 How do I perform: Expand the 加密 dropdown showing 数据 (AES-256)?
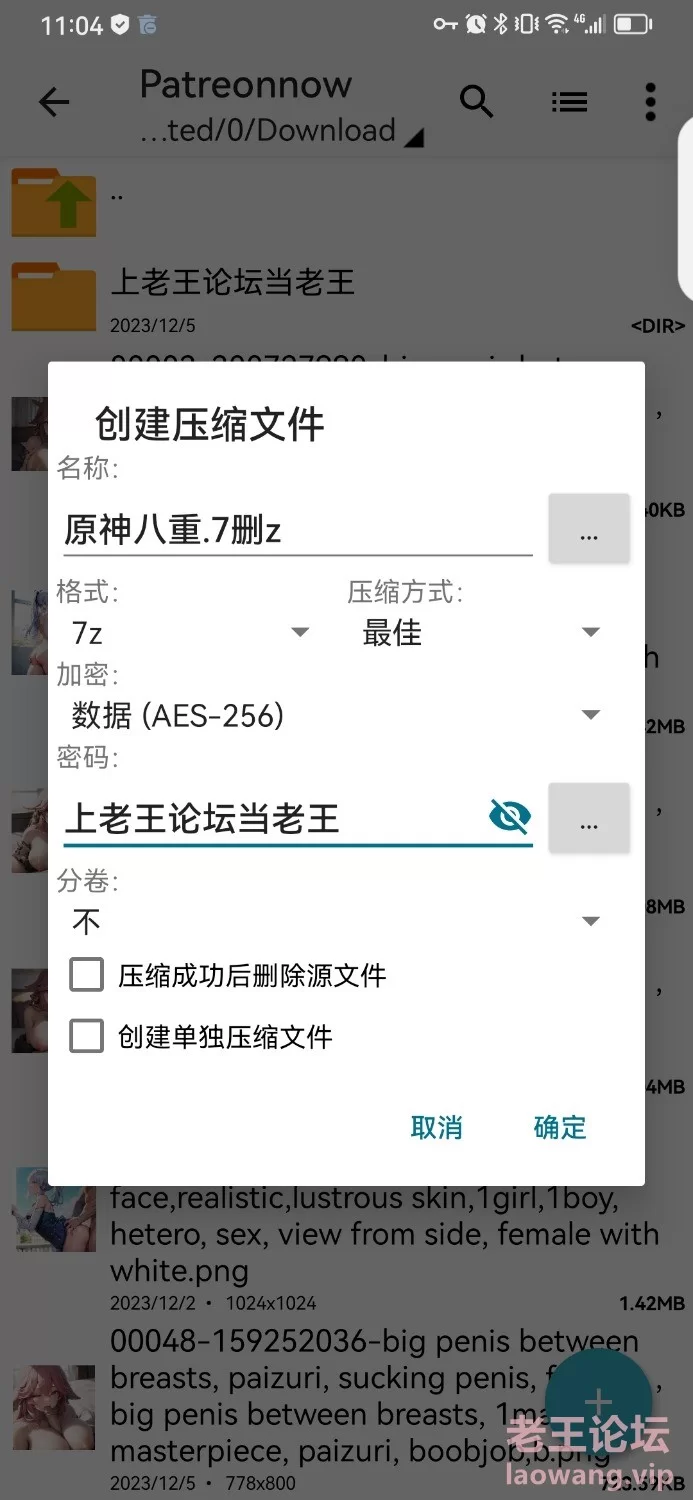pos(336,715)
